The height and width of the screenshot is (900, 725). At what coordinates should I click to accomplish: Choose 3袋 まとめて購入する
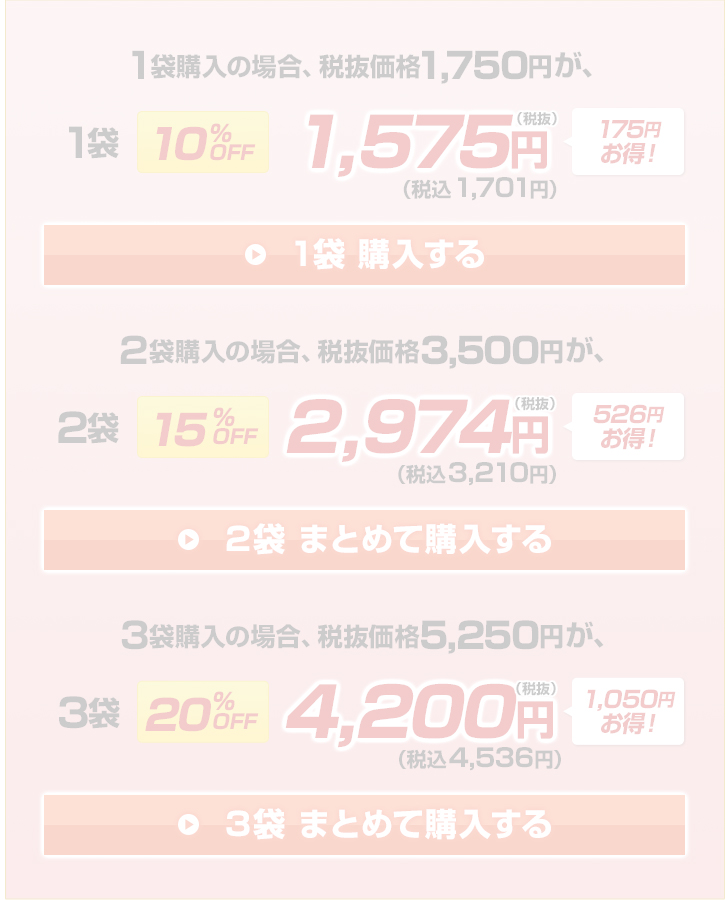[364, 825]
